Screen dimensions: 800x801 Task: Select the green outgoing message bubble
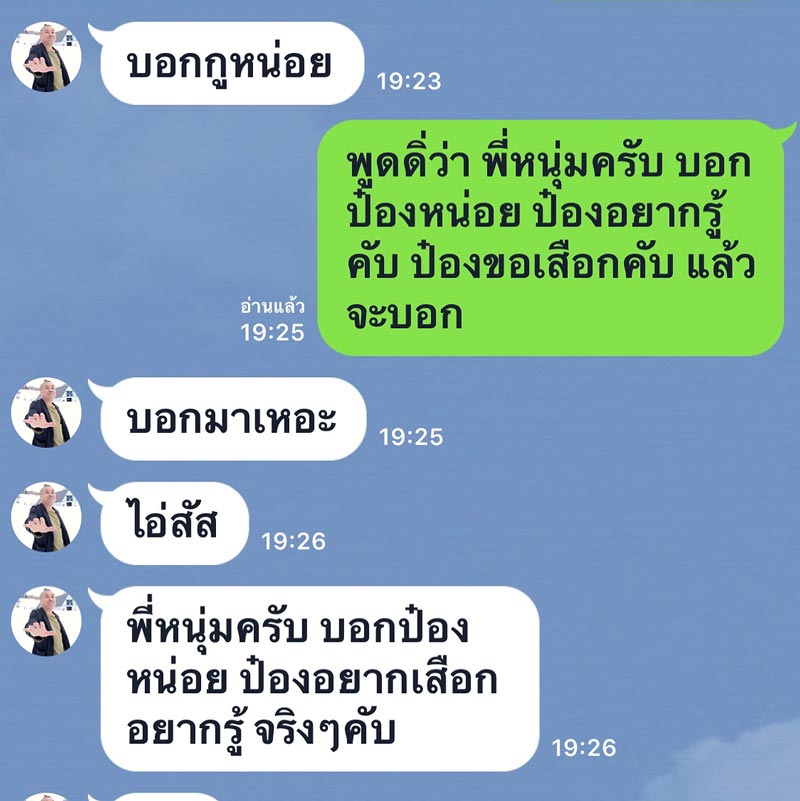coord(550,235)
